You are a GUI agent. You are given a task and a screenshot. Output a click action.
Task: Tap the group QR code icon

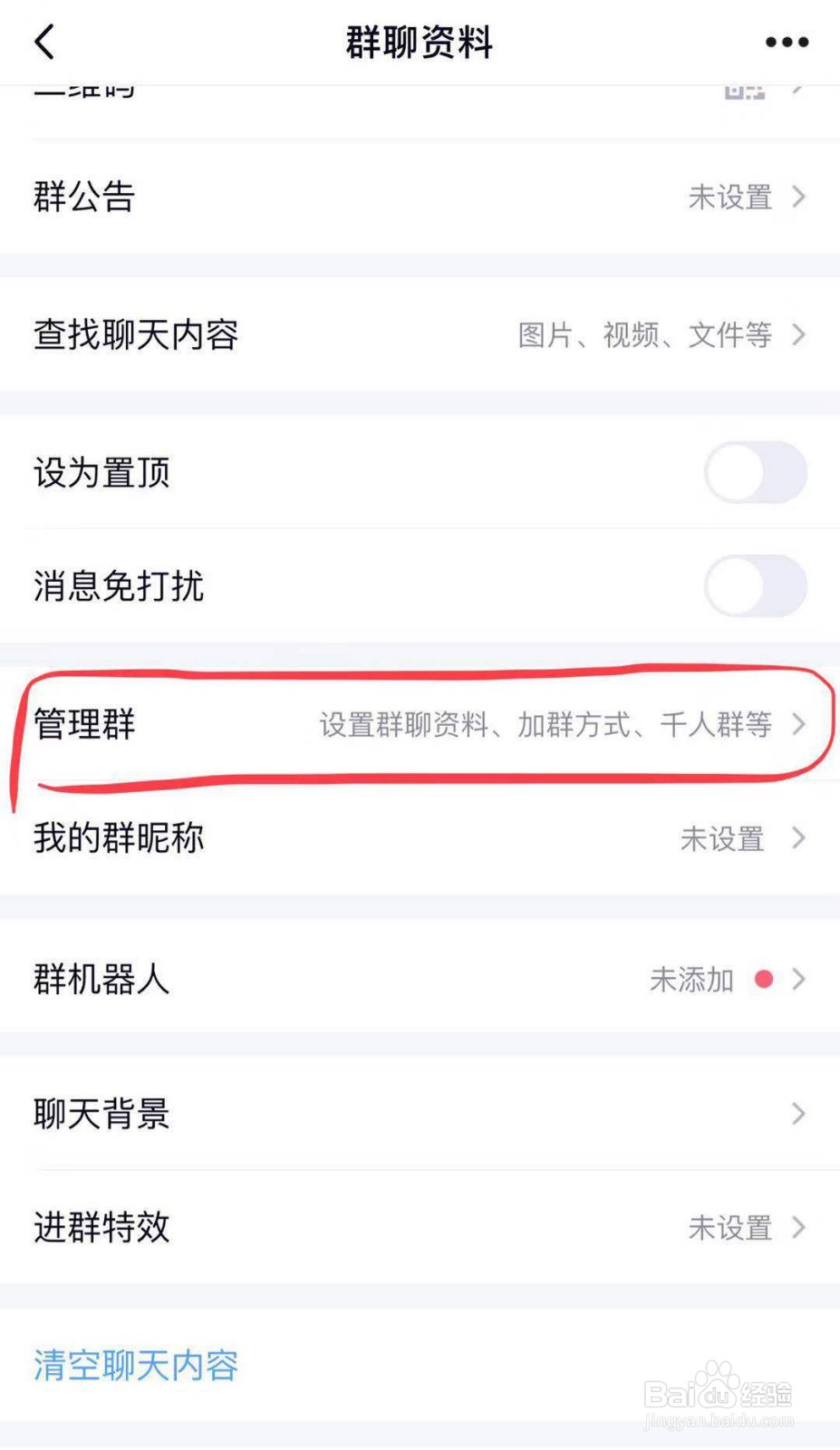tap(741, 90)
